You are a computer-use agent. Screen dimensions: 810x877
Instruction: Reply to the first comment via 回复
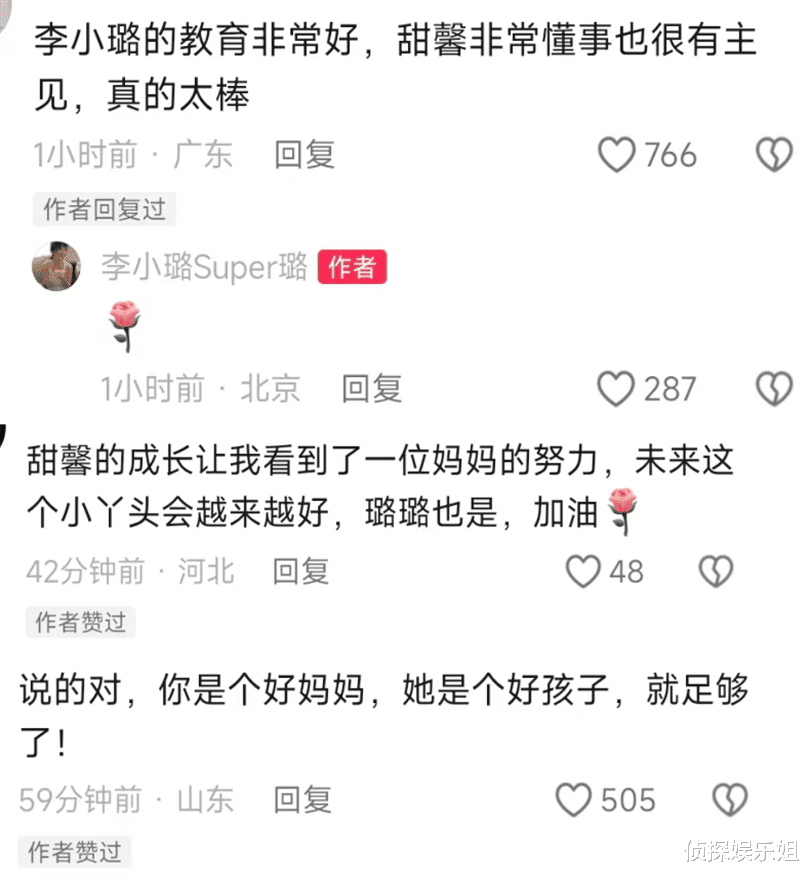[303, 156]
